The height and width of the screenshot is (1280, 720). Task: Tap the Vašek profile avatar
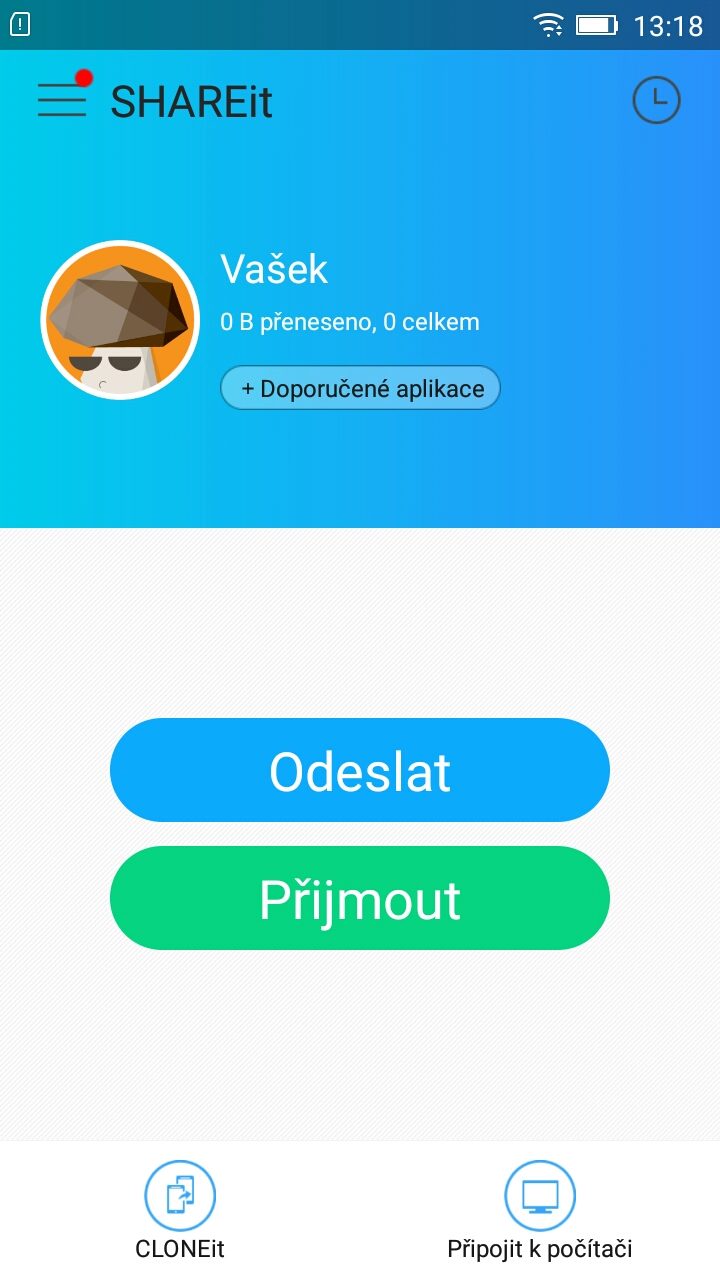[x=120, y=320]
